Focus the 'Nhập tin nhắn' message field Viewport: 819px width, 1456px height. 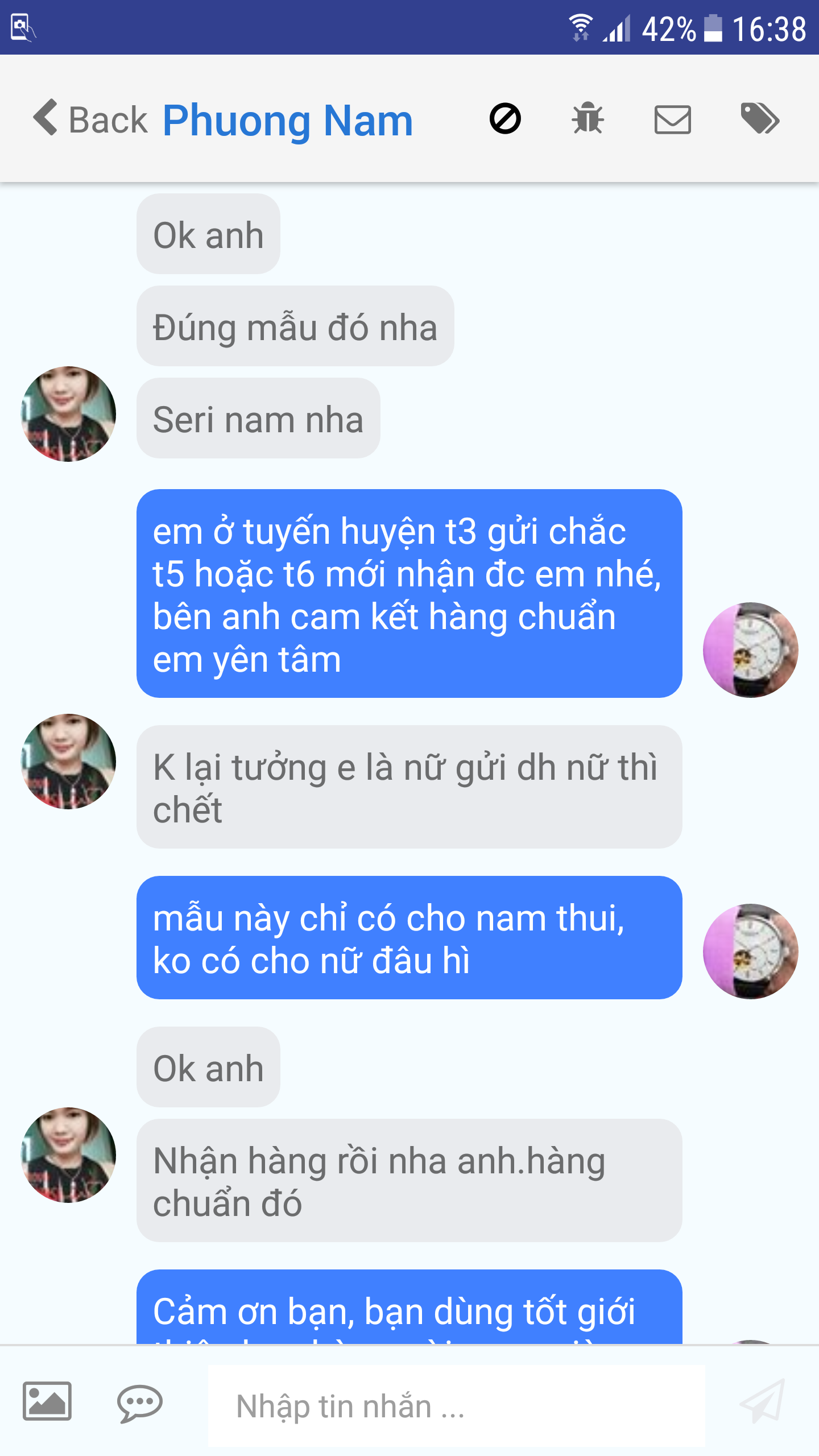455,1406
